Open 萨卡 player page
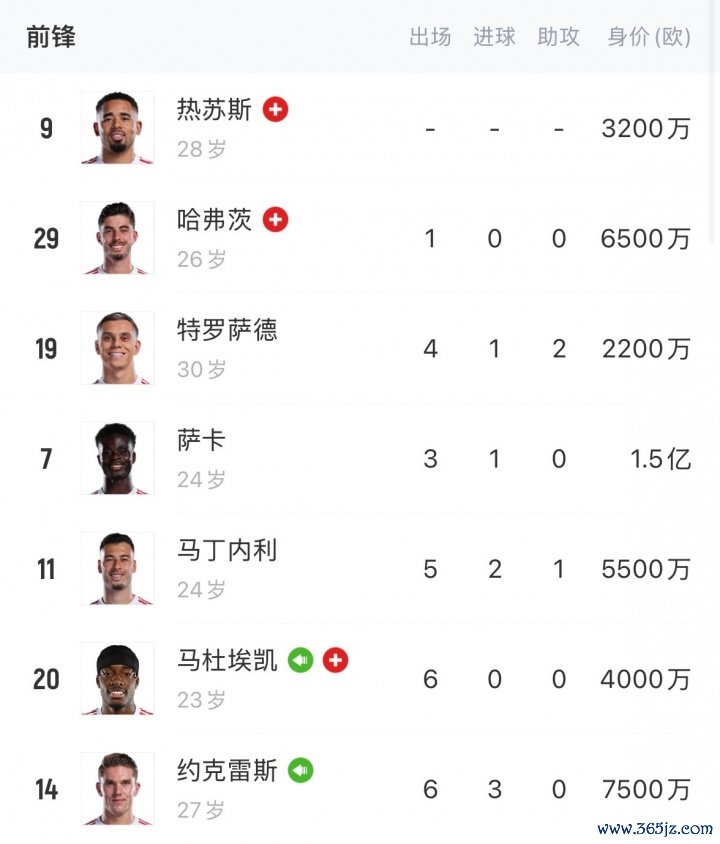The image size is (720, 844). tap(201, 440)
